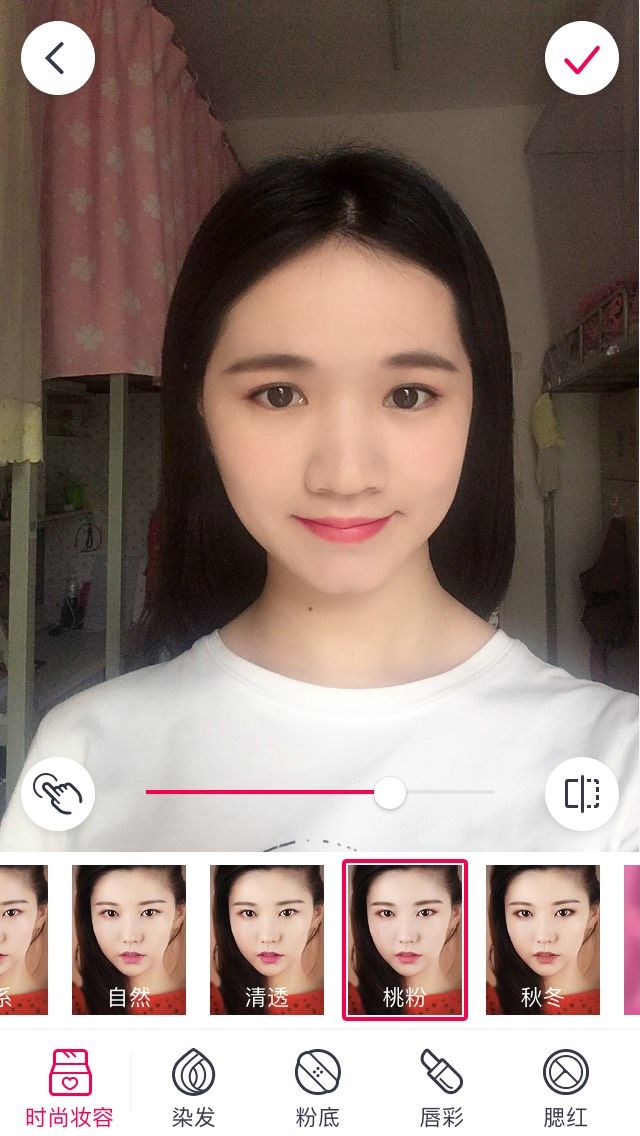
Task: Pick the 秋冬 makeup style
Action: (x=543, y=940)
